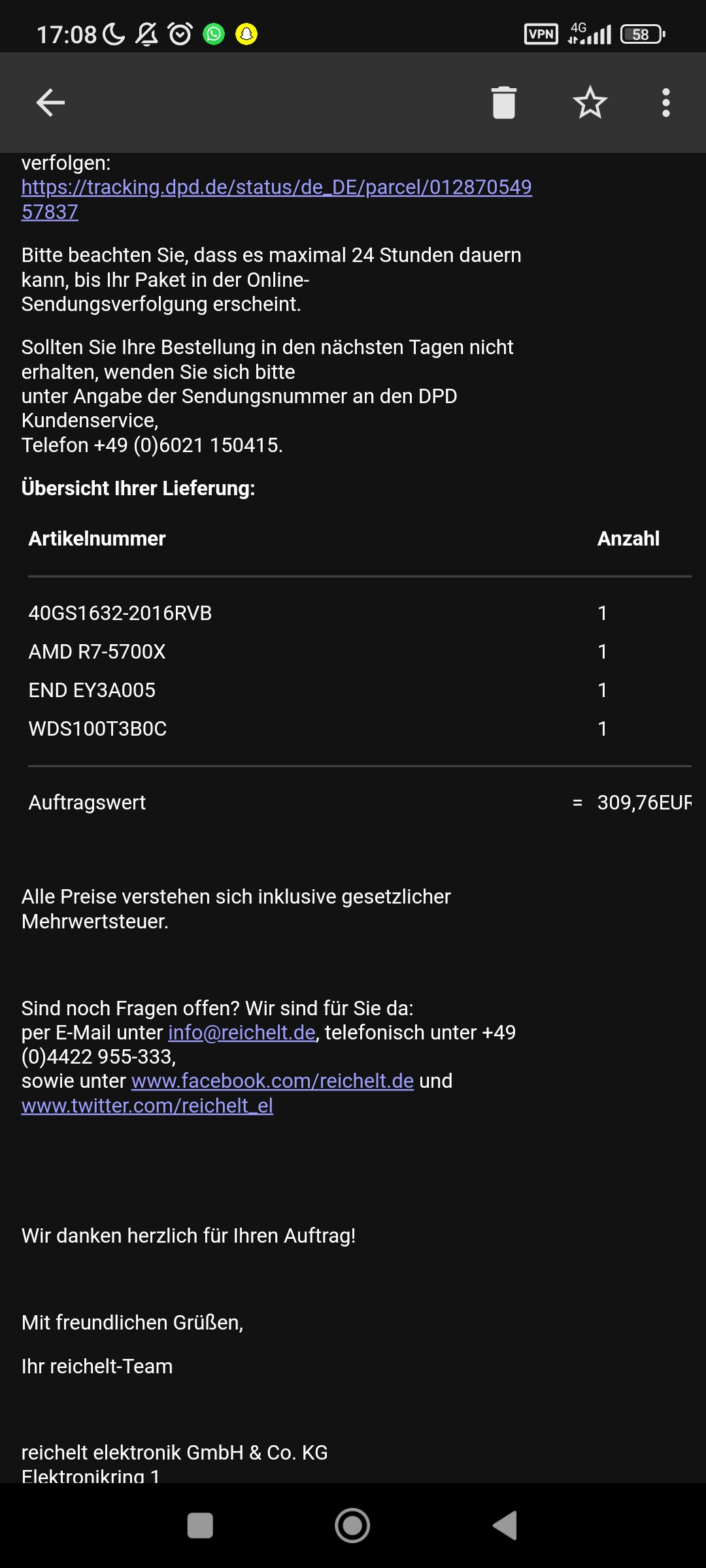Screen dimensions: 706x1568
Task: Show recent apps via the square button
Action: click(200, 1526)
